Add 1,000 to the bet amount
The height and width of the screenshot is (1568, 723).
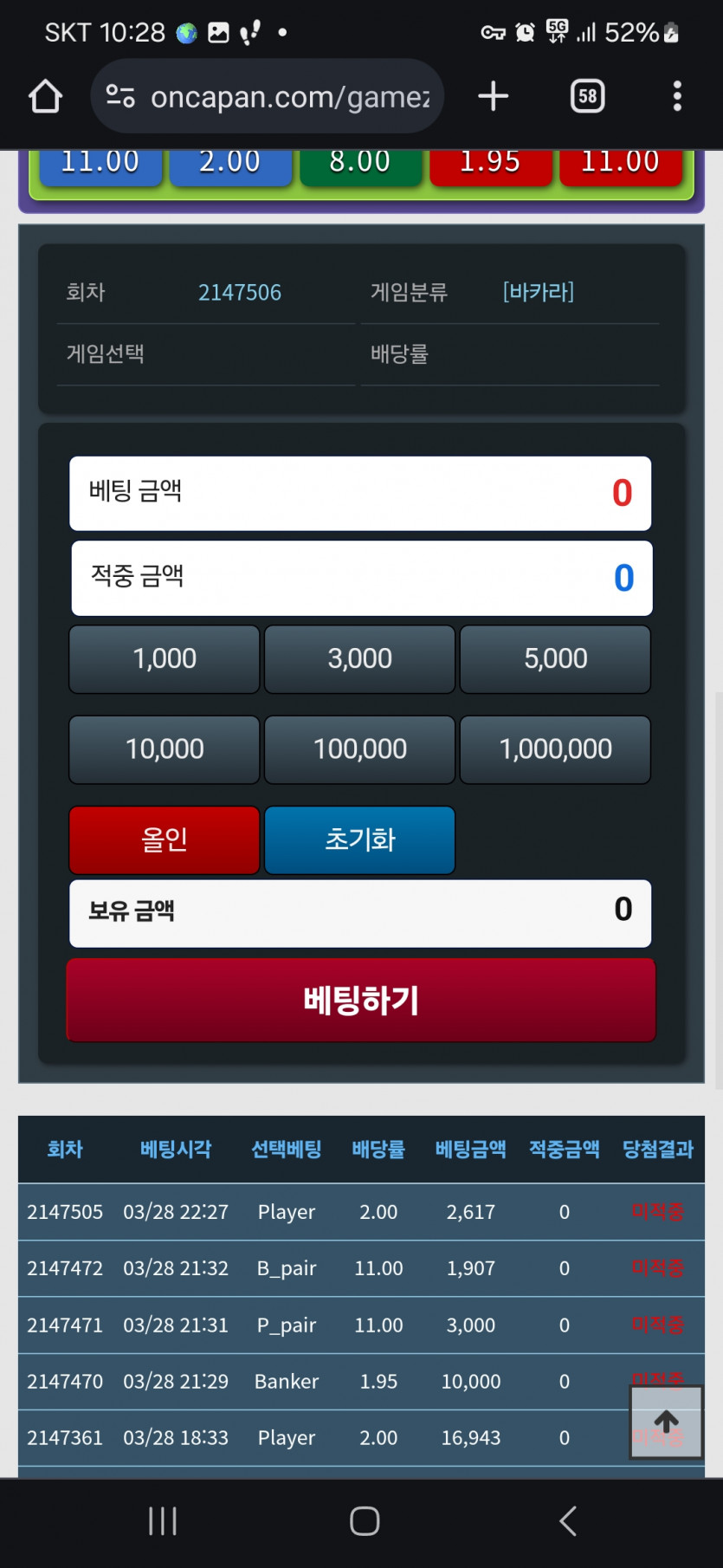(x=165, y=659)
